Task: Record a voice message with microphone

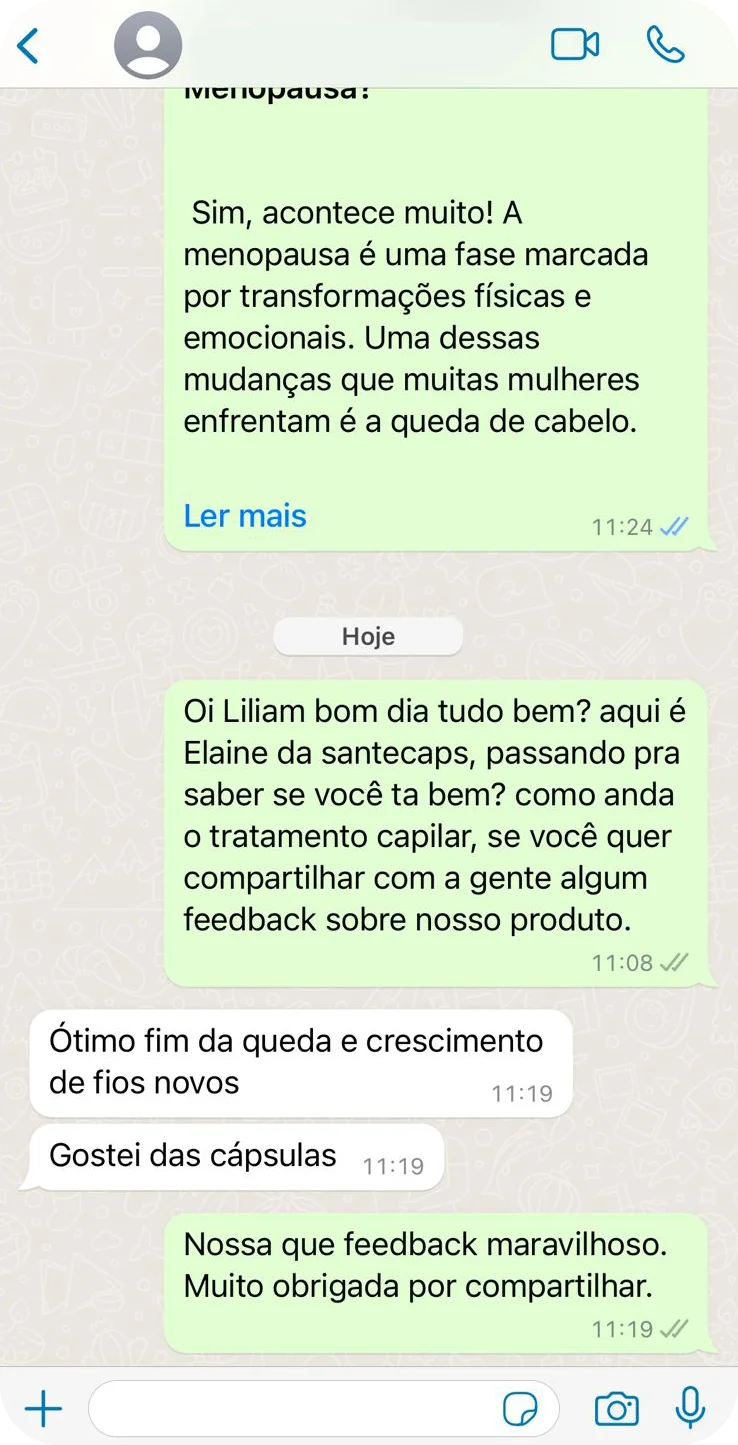Action: point(690,1408)
